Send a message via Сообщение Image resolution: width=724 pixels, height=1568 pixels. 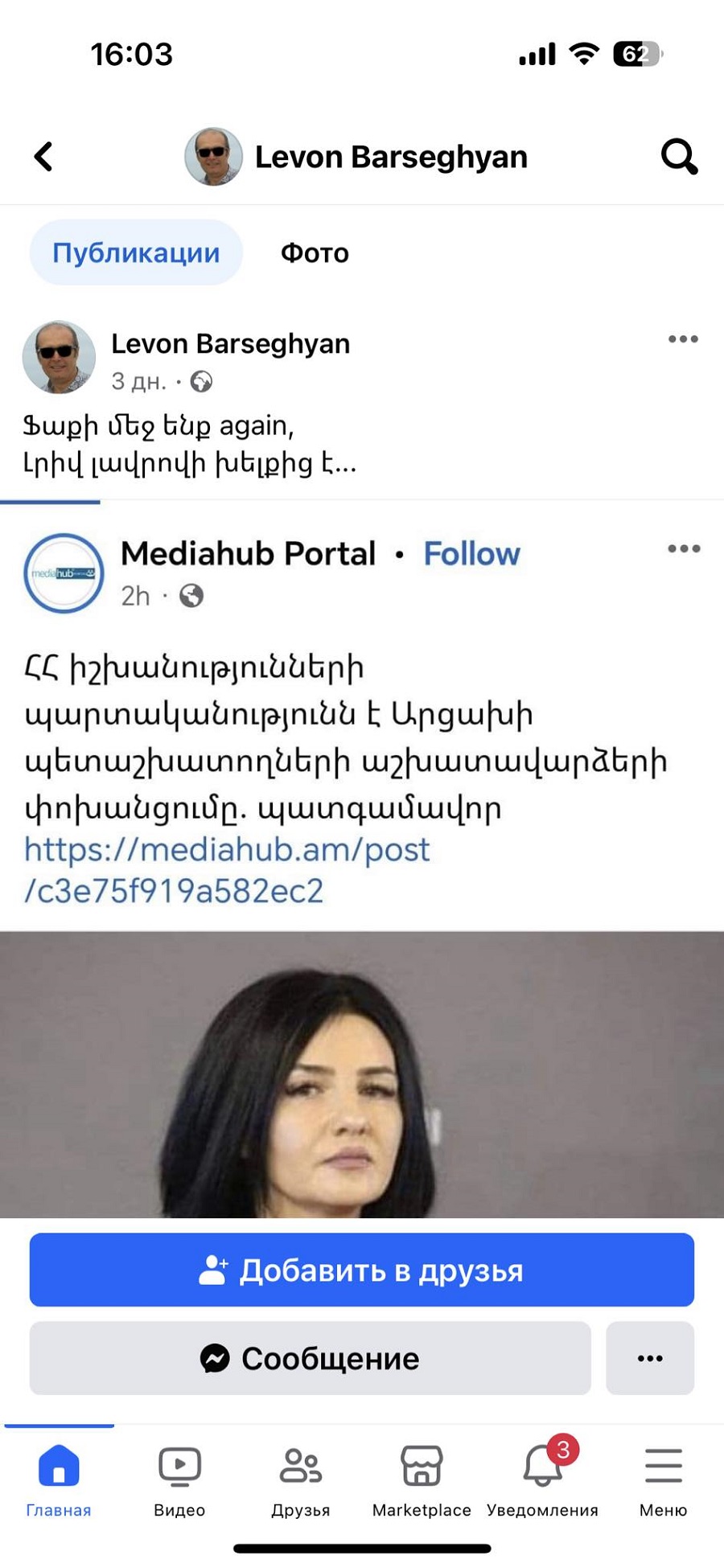(310, 1358)
